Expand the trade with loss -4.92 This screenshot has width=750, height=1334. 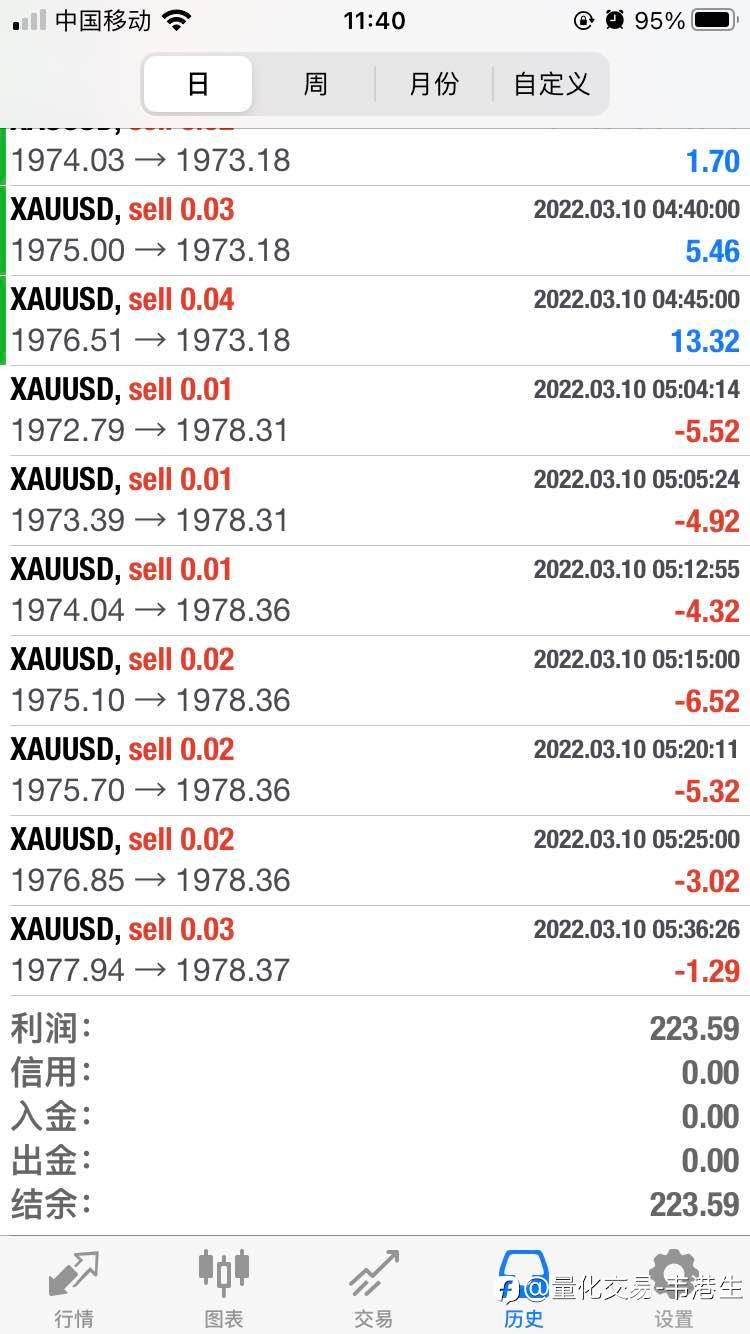(375, 500)
